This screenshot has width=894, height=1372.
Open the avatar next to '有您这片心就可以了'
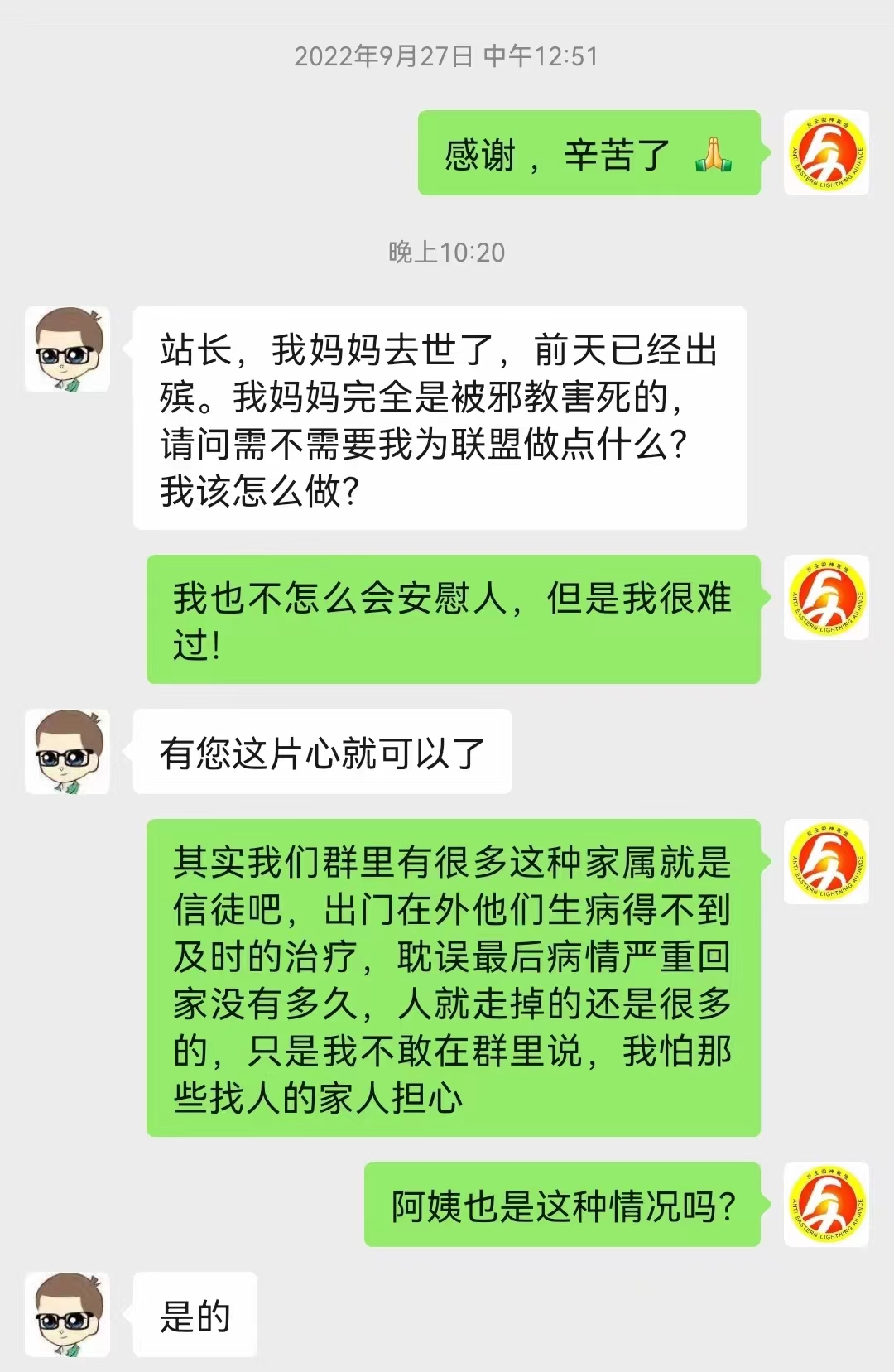pyautogui.click(x=67, y=751)
